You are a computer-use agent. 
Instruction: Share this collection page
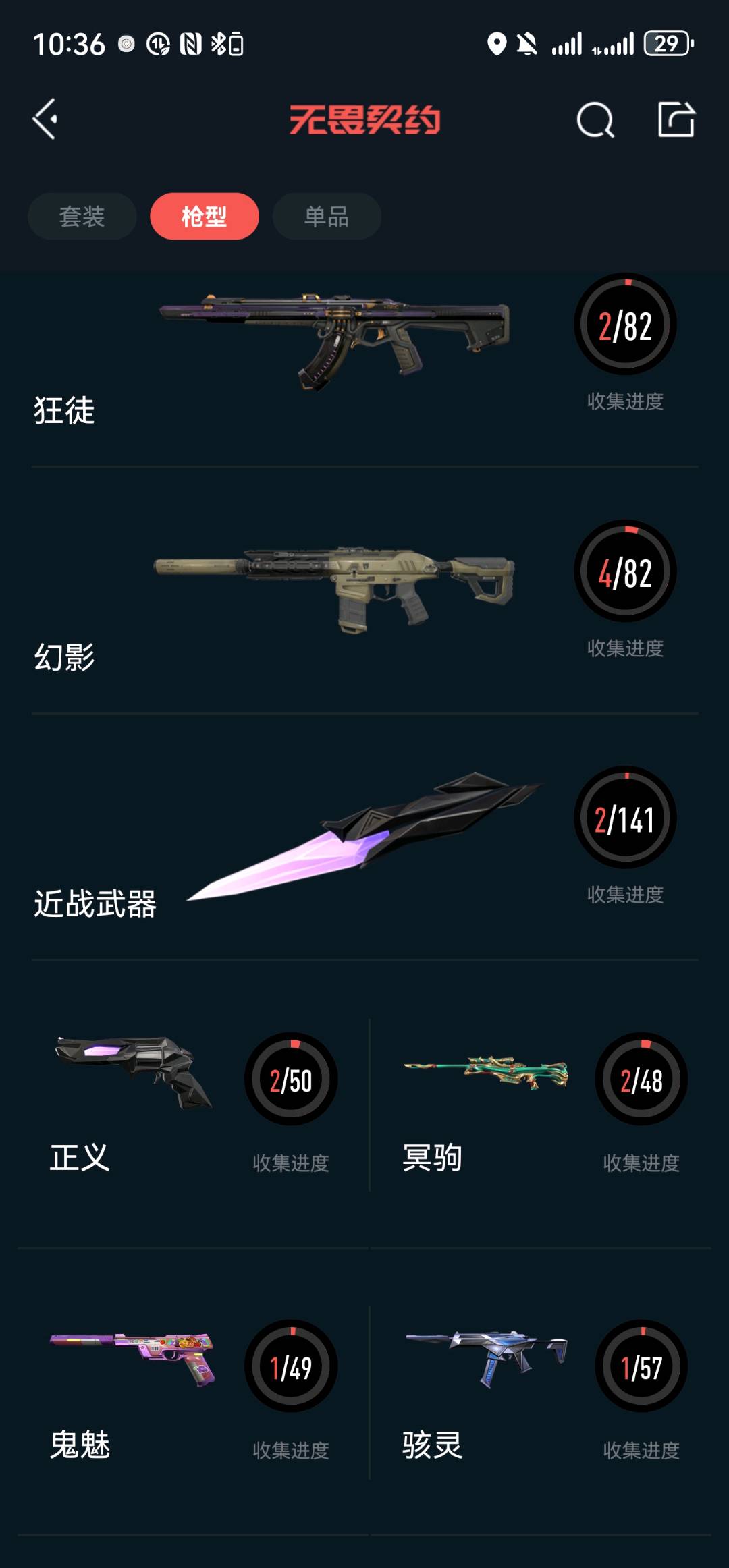676,119
